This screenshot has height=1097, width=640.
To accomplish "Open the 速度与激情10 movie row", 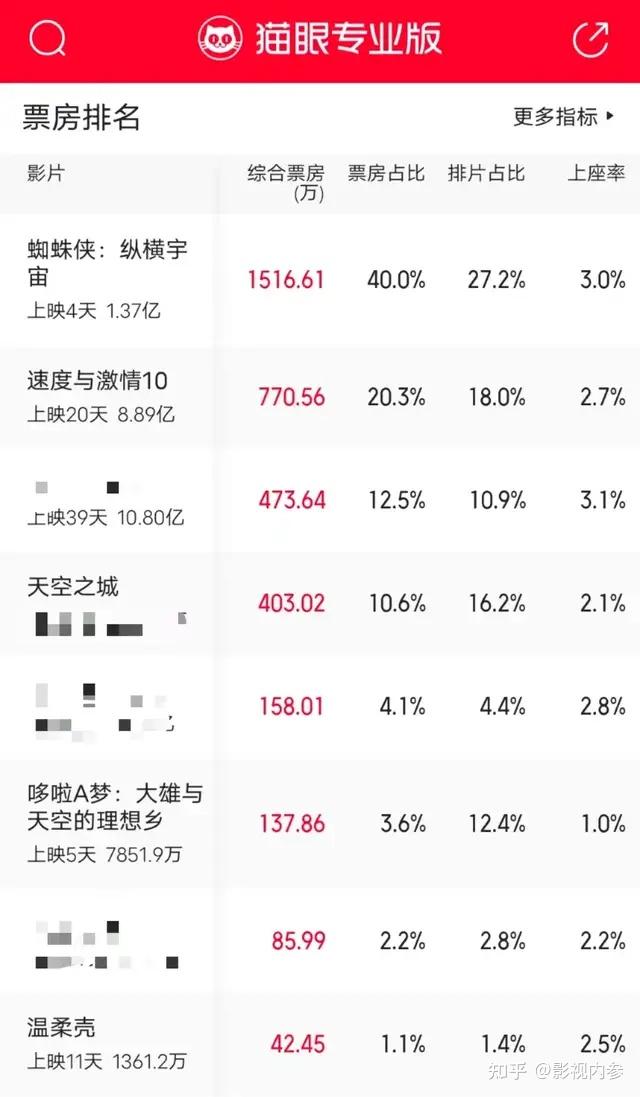I will tap(98, 381).
